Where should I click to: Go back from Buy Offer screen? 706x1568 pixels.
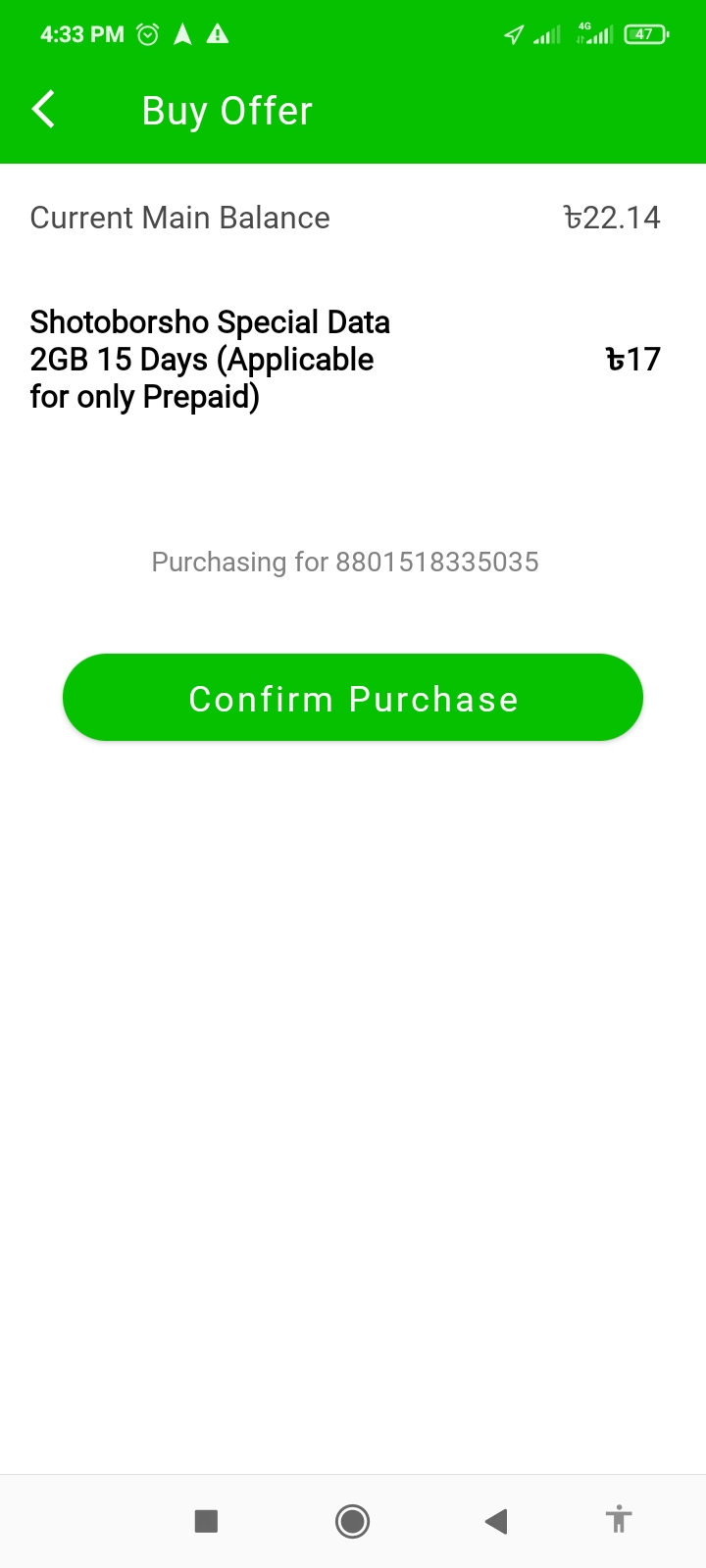pos(44,110)
